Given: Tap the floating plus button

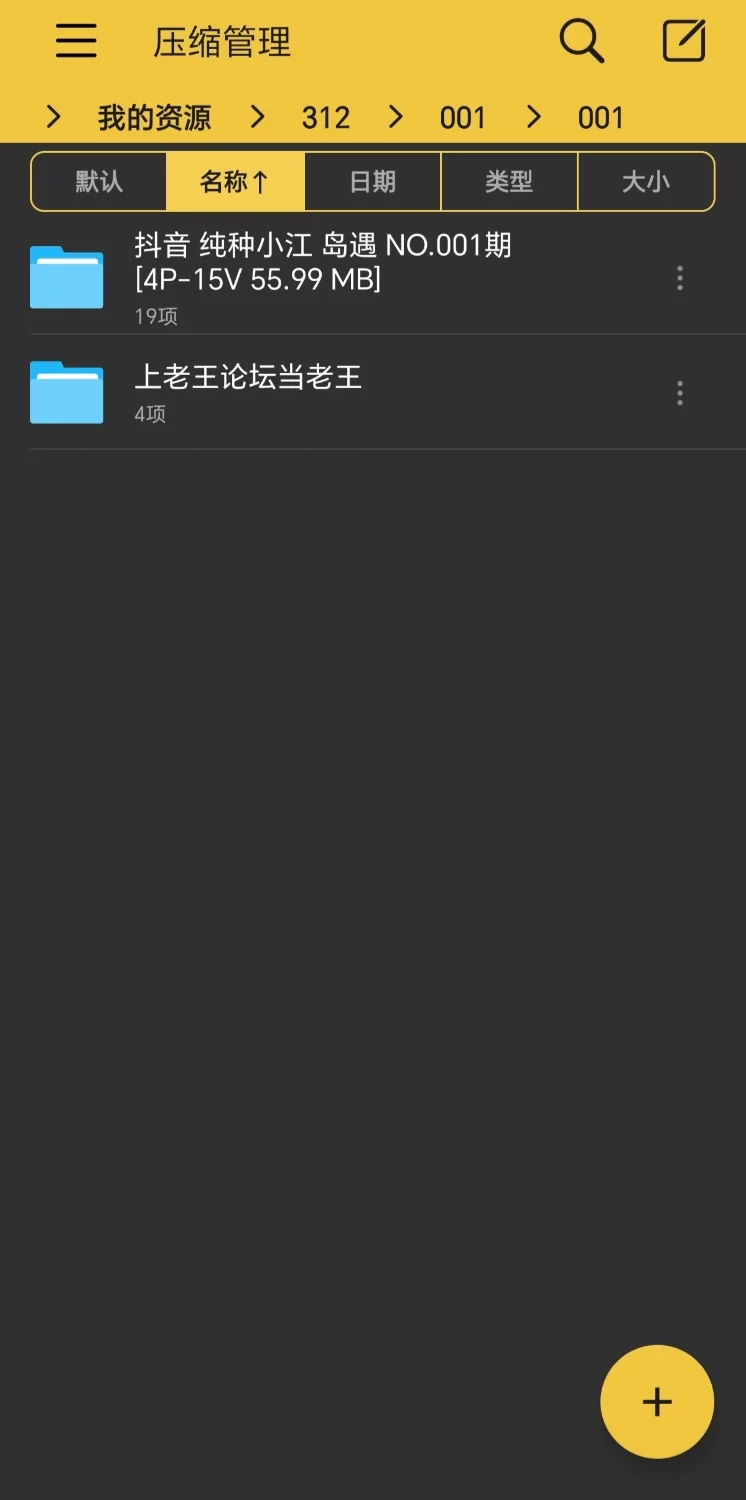Looking at the screenshot, I should click(x=657, y=1401).
